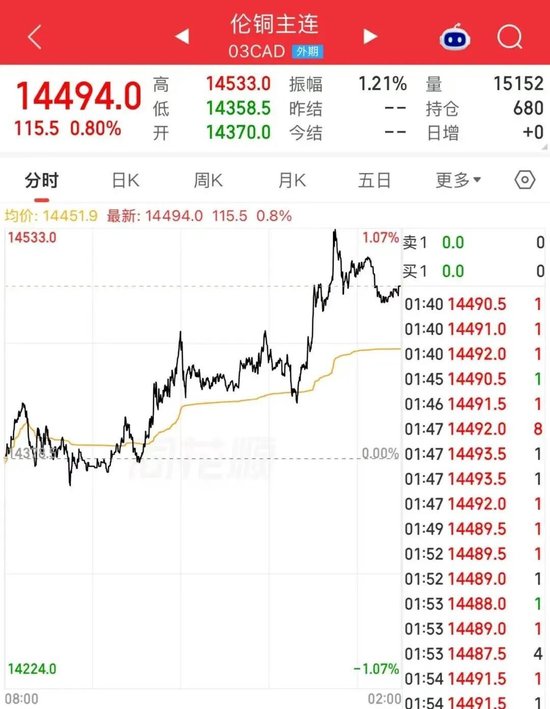Switch to the previous contract with left triangle
This screenshot has width=550, height=709.
click(182, 36)
